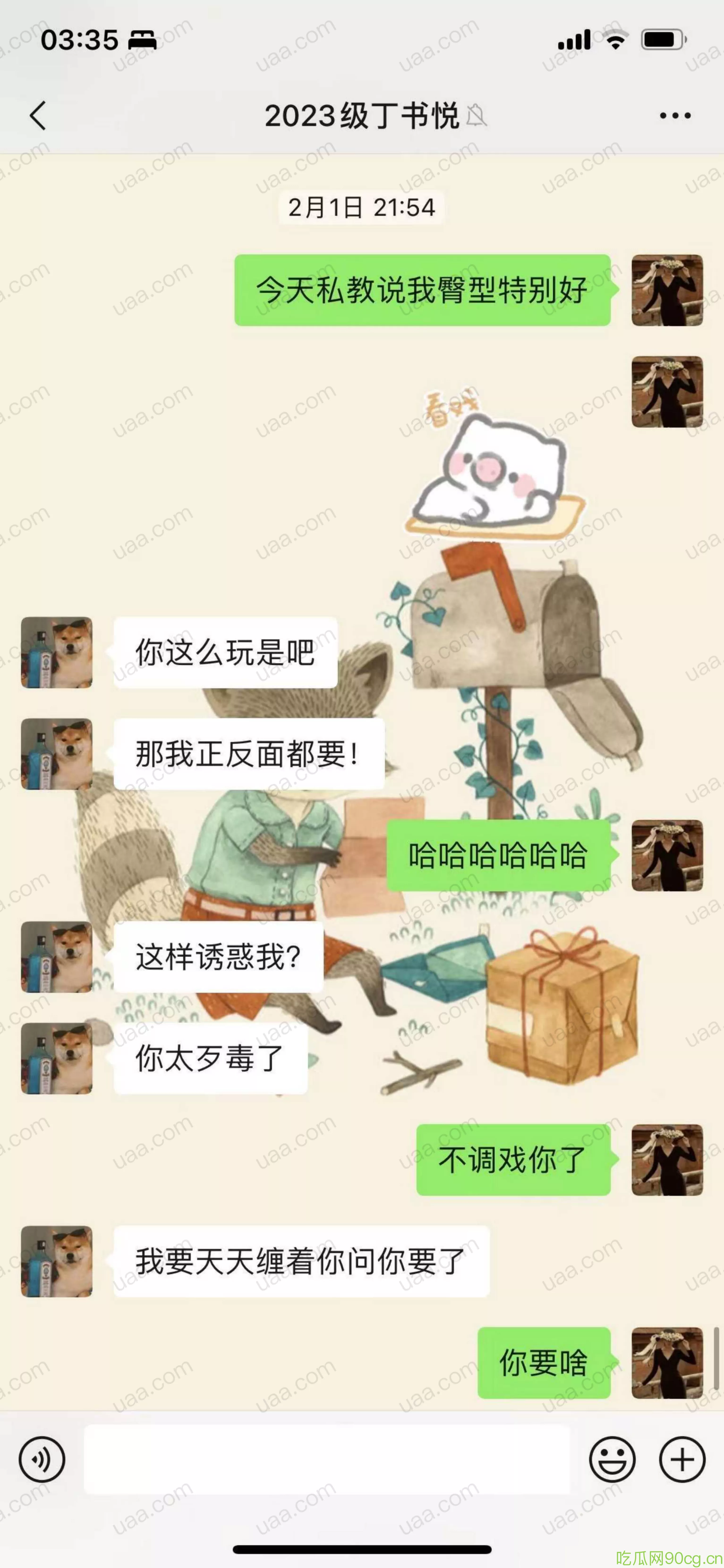Open the emoji sticker panel
The image size is (724, 1568).
612,1459
